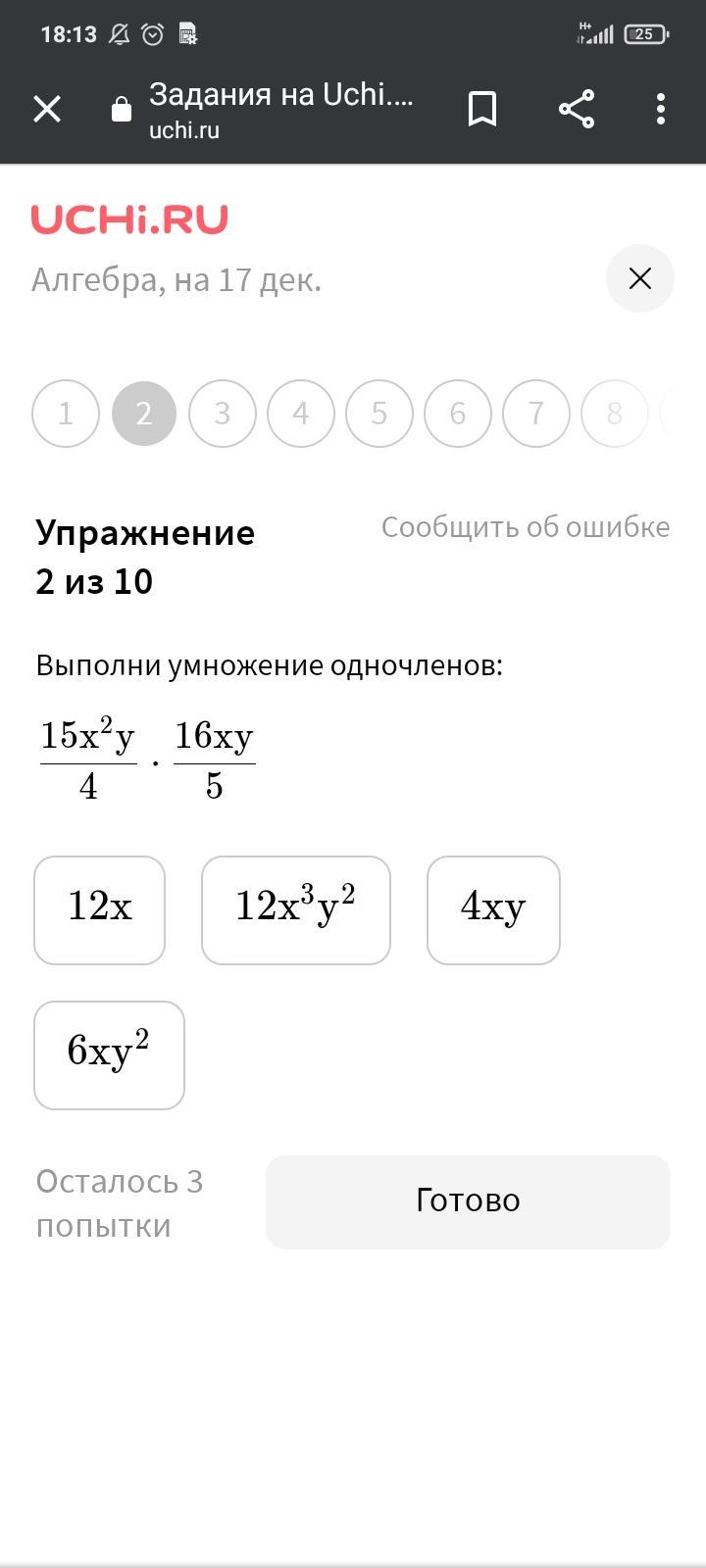
Task: Open exercise 5
Action: coord(379,414)
